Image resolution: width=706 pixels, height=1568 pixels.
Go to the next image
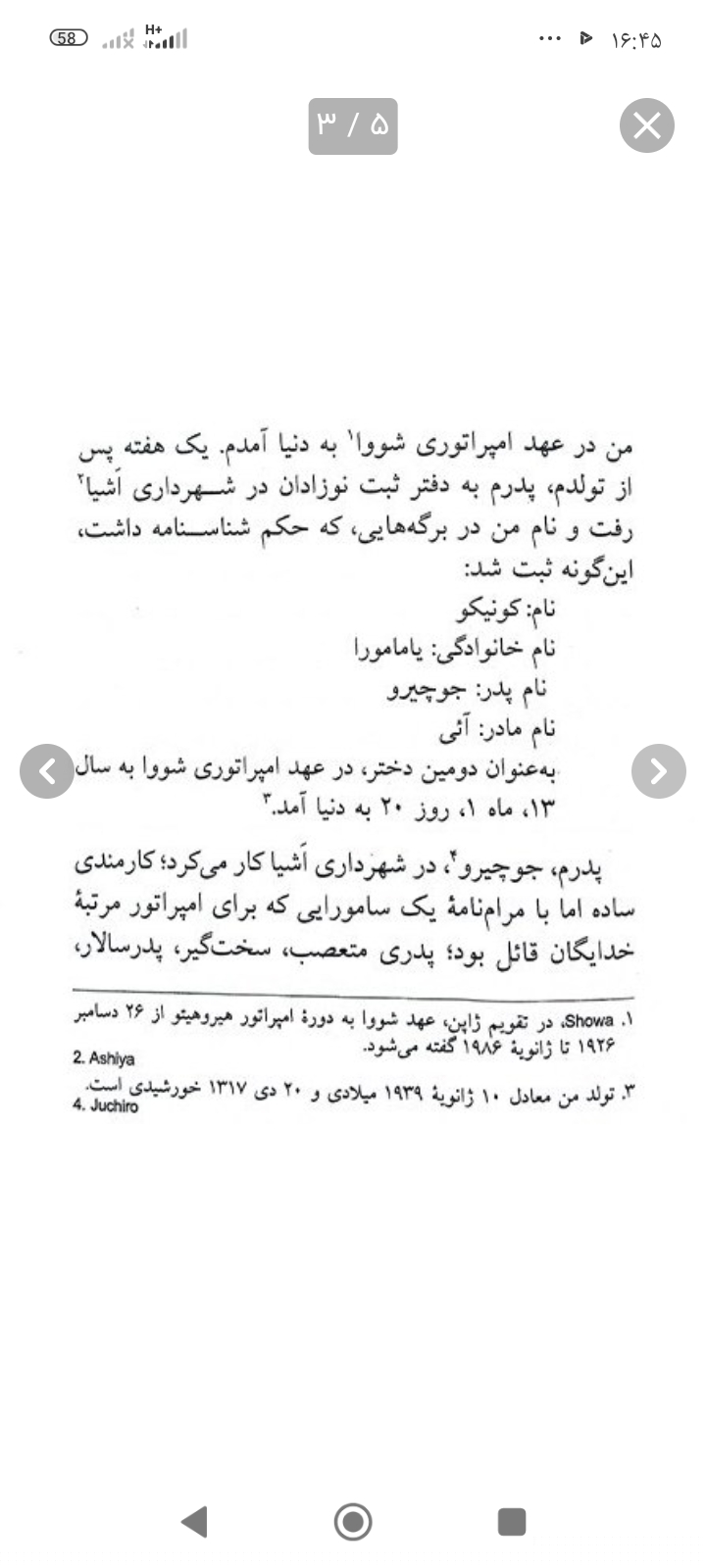pyautogui.click(x=658, y=771)
